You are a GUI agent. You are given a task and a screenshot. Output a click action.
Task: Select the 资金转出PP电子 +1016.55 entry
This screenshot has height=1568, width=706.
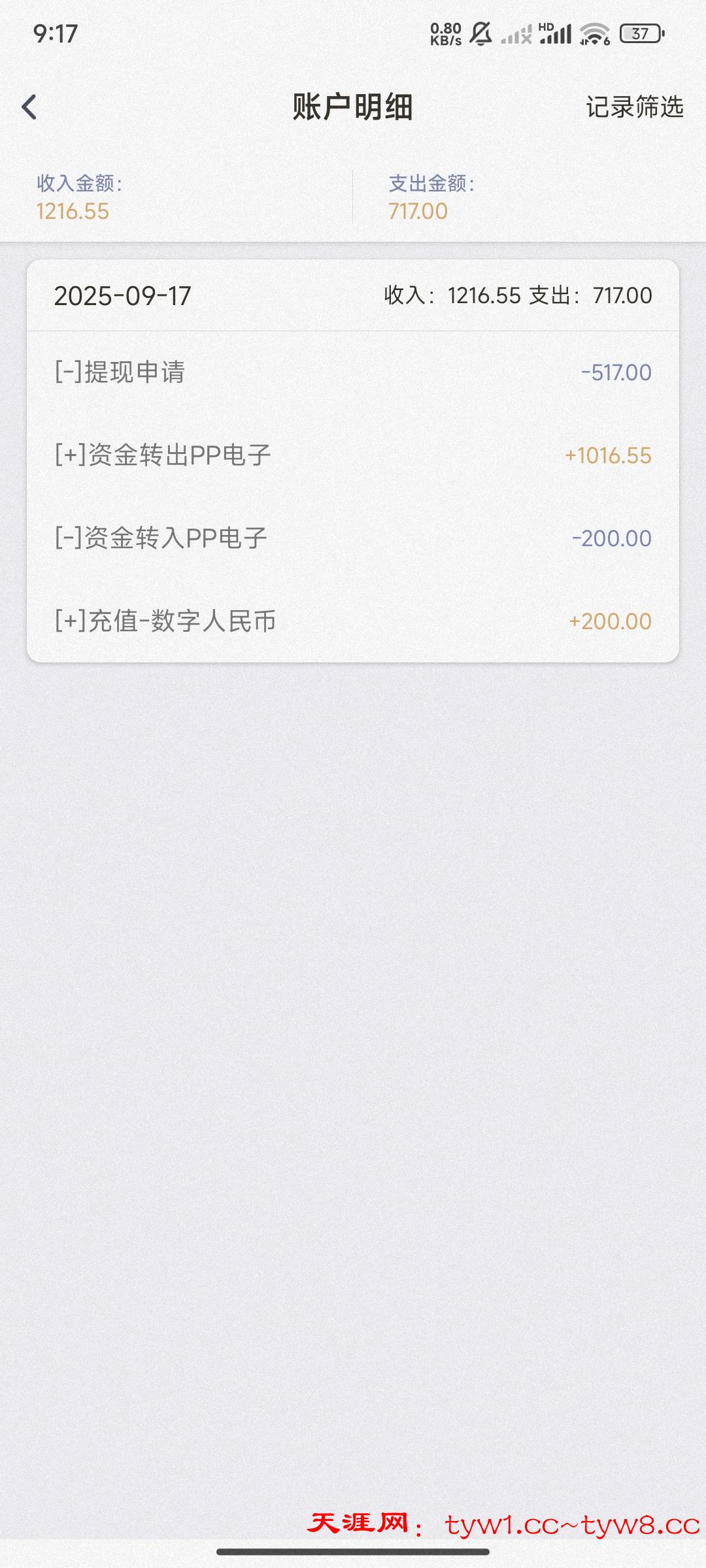pos(353,453)
